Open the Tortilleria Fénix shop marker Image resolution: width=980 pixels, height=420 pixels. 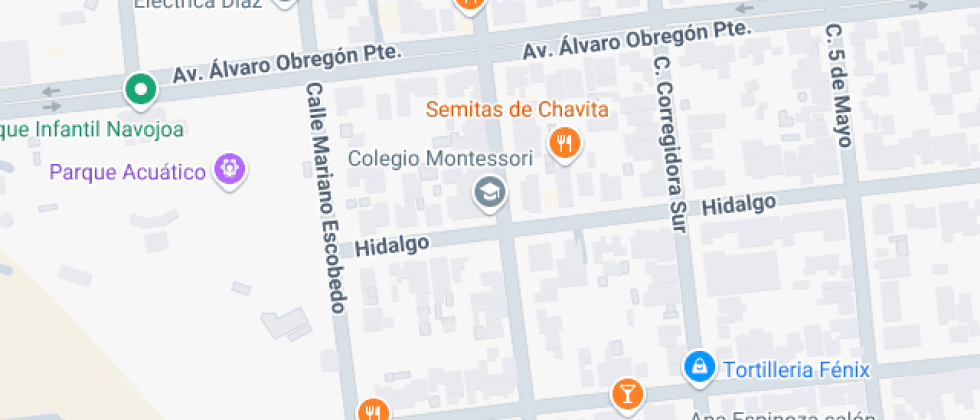(x=700, y=367)
